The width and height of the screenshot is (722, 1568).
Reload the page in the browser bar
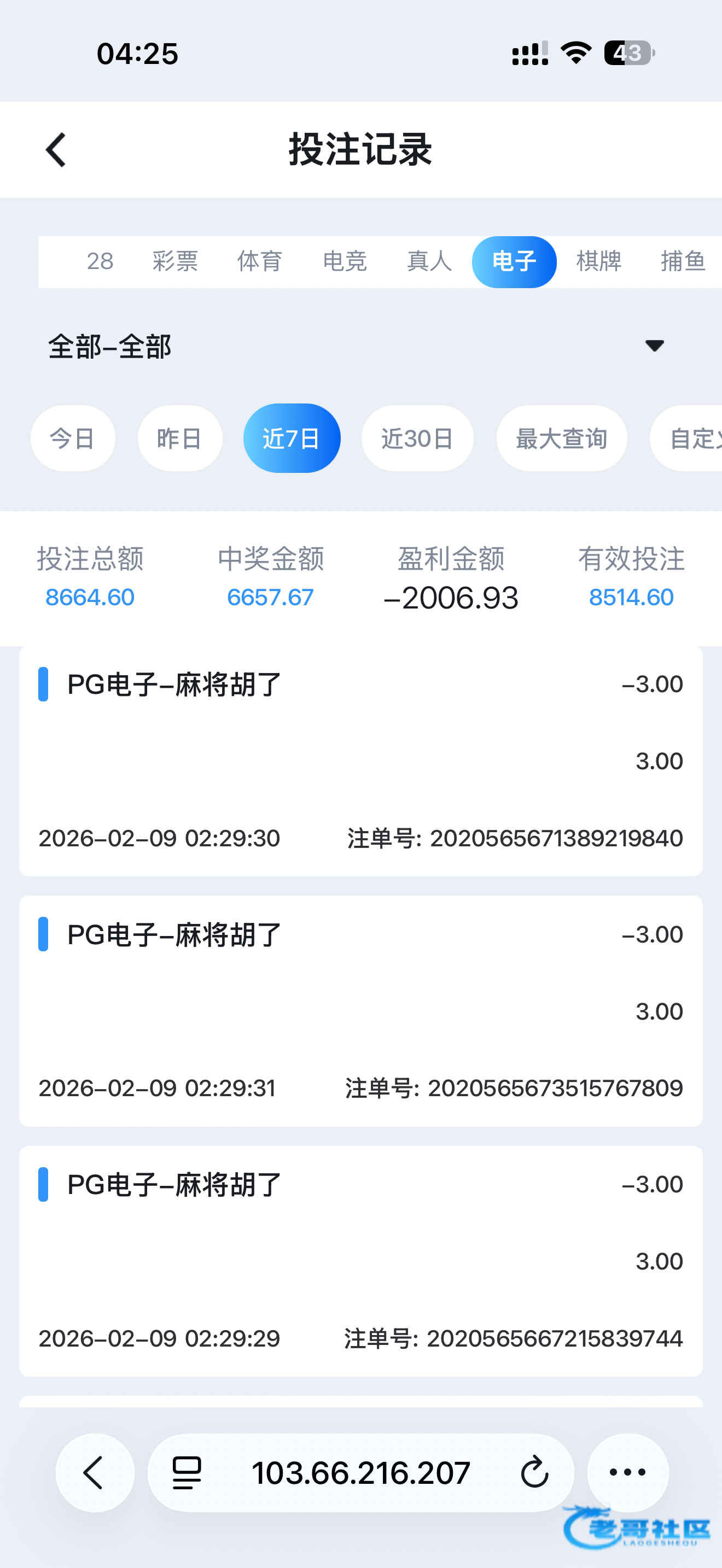click(x=534, y=1472)
